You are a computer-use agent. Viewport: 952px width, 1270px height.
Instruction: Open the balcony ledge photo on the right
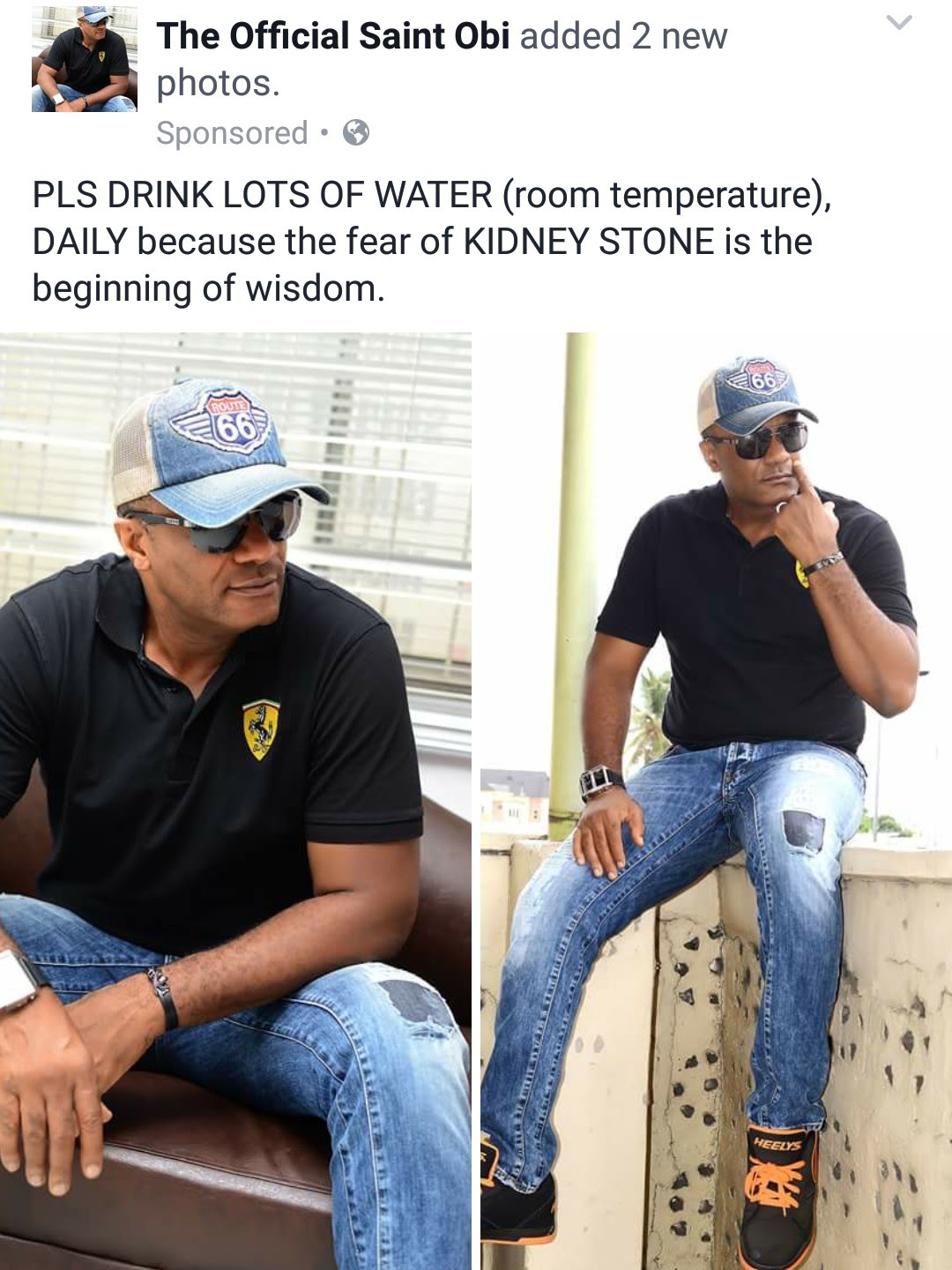pos(716,801)
